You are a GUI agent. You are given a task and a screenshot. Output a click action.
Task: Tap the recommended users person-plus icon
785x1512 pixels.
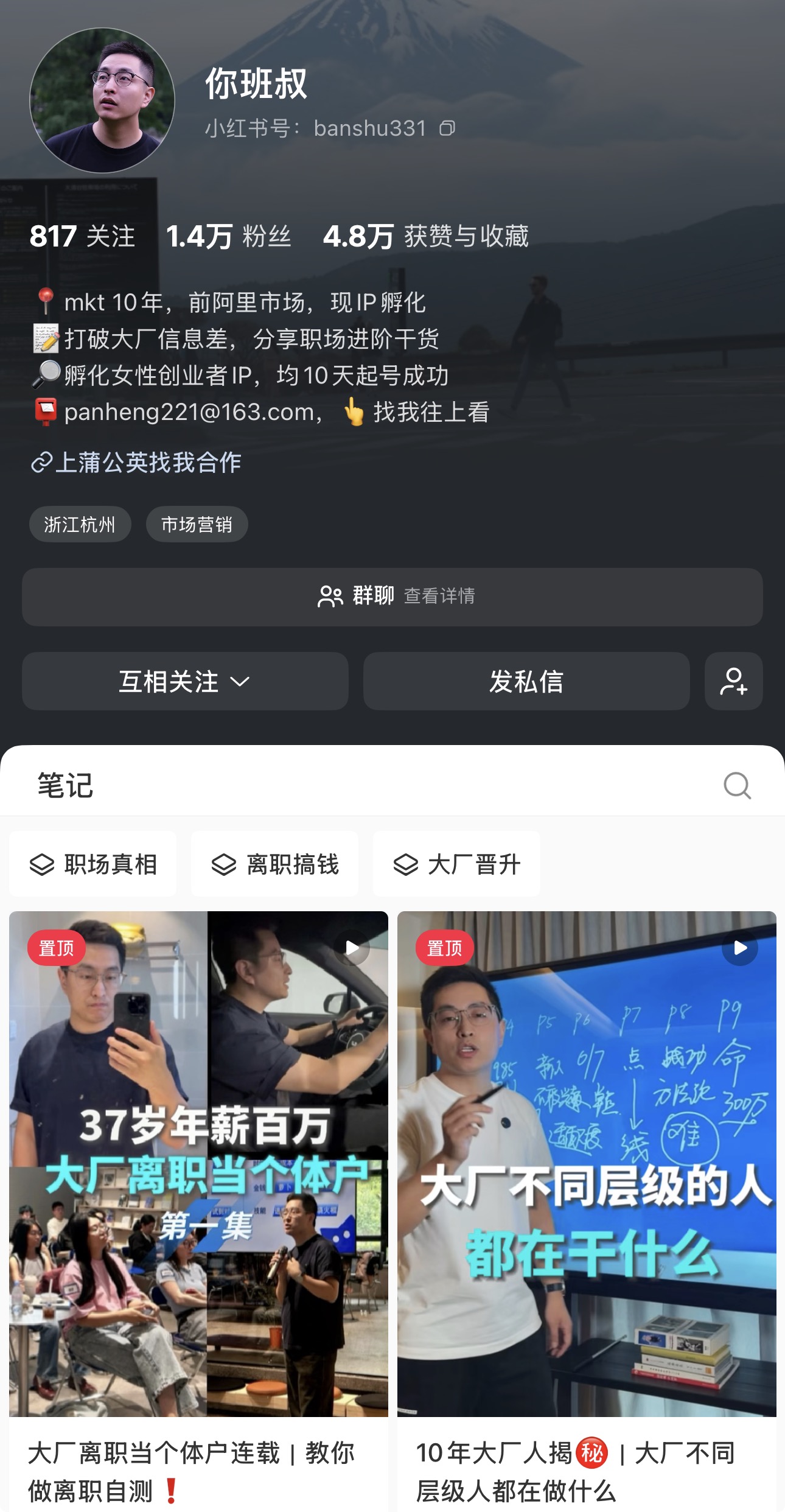click(x=733, y=681)
